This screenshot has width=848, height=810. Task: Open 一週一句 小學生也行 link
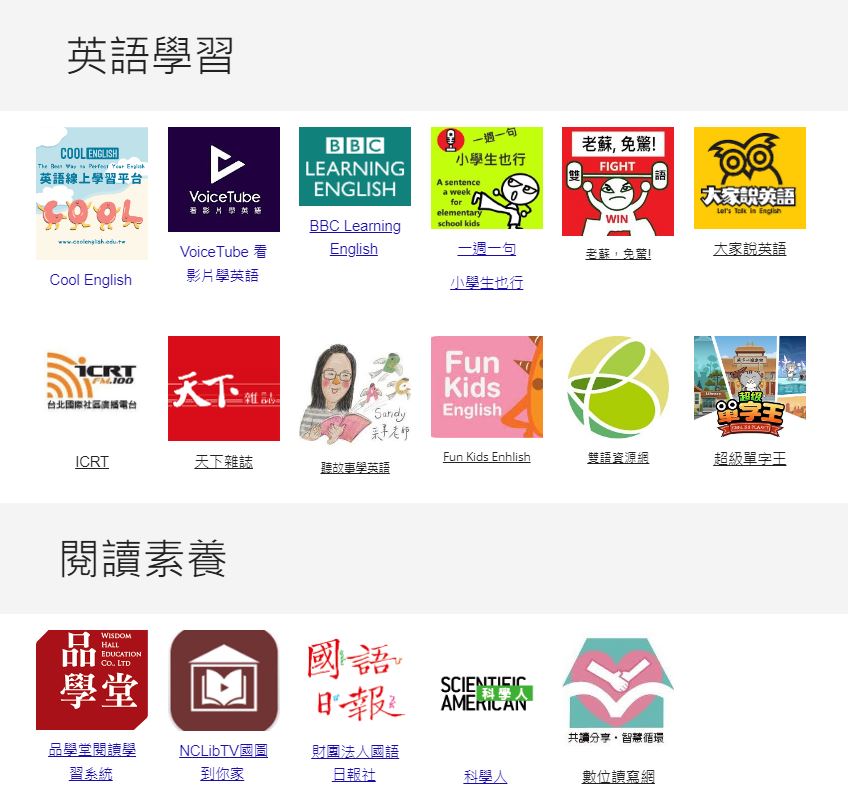(x=486, y=249)
